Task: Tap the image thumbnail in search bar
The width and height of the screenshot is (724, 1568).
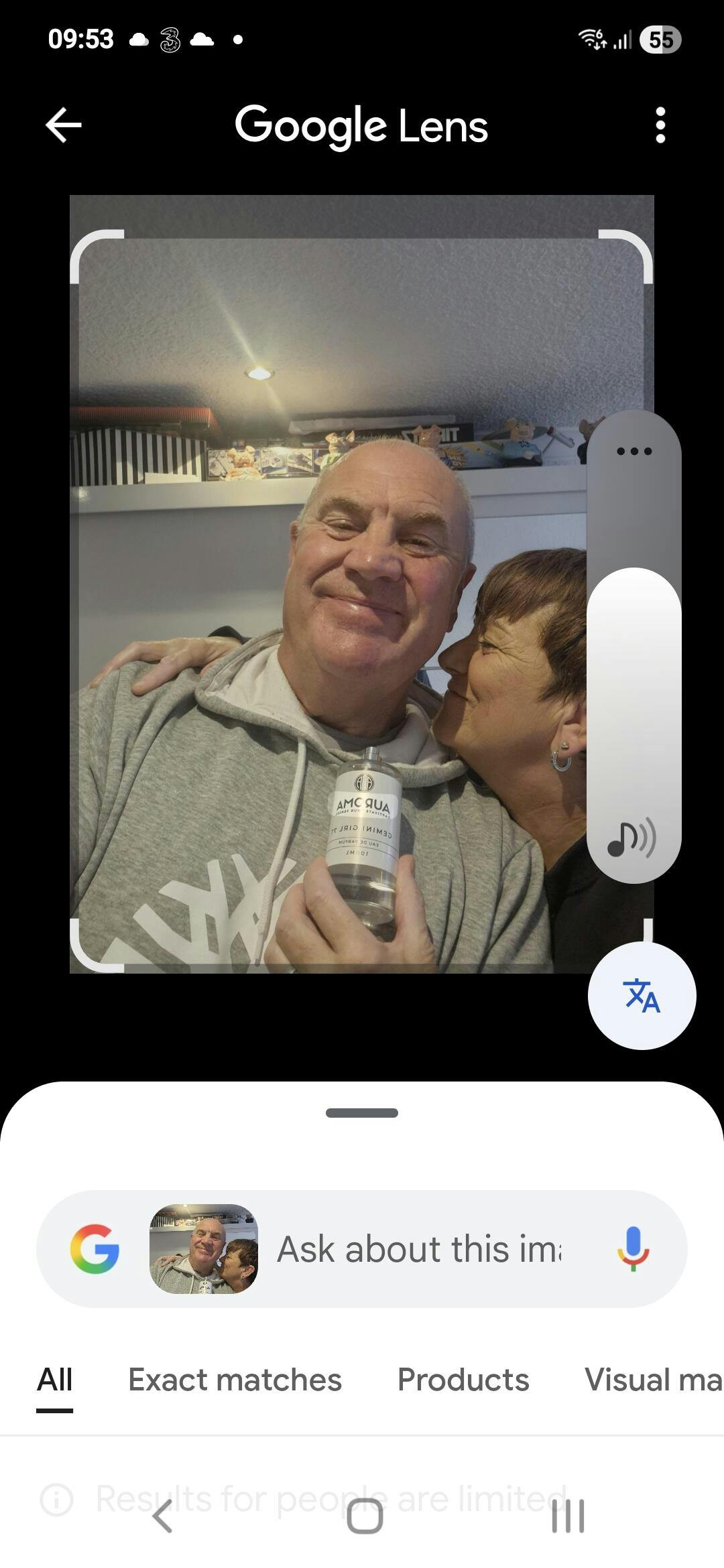Action: pos(204,1249)
